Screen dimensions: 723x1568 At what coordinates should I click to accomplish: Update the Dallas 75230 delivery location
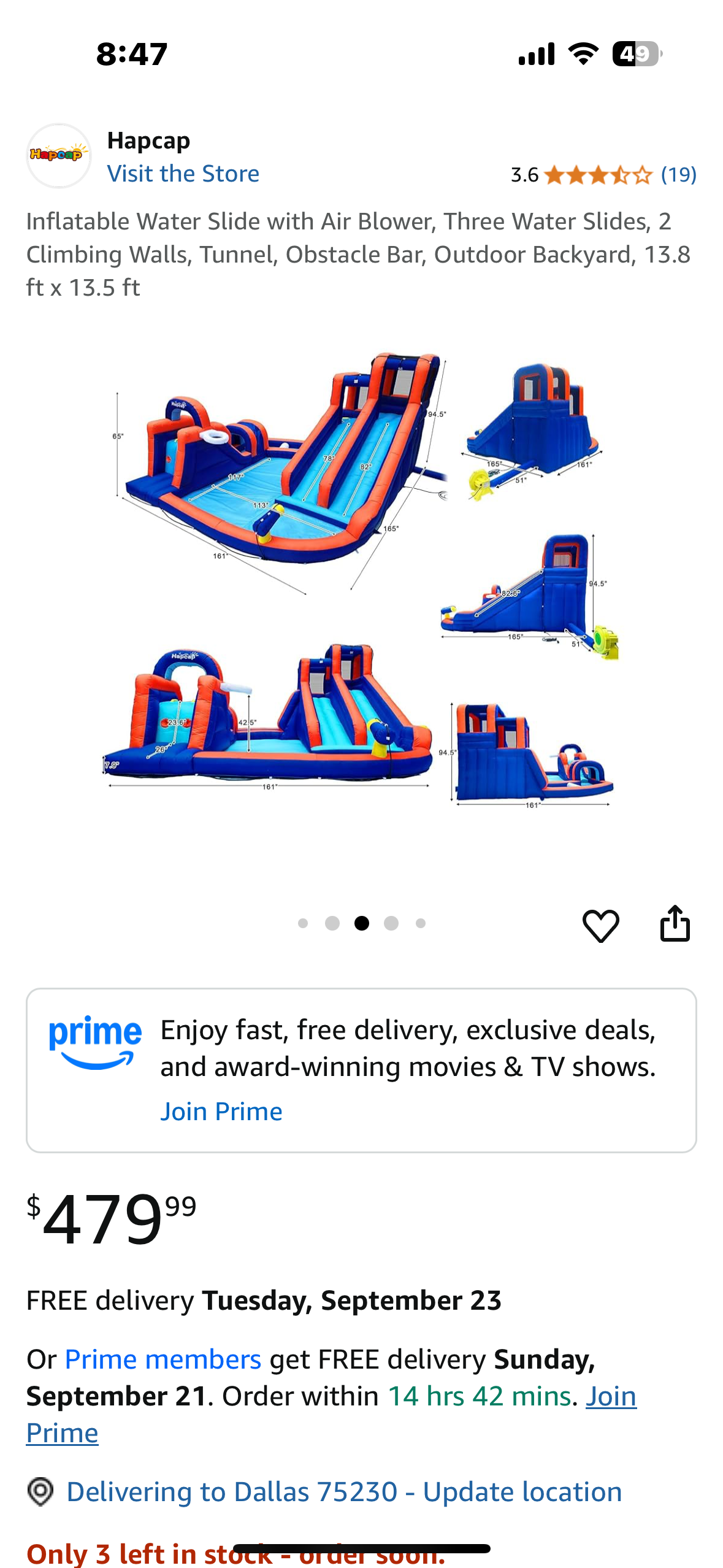[343, 1492]
